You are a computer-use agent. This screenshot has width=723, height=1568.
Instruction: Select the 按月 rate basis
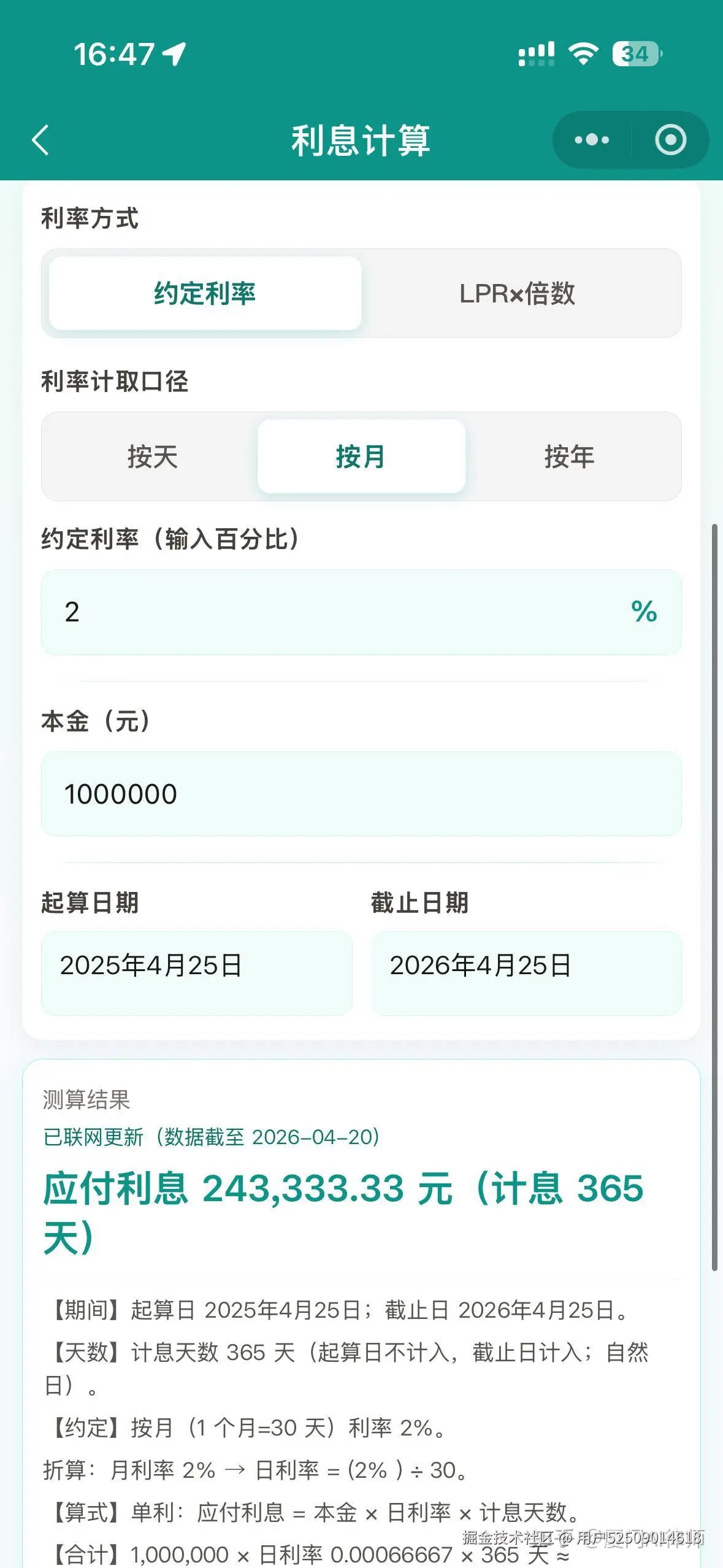tap(361, 456)
